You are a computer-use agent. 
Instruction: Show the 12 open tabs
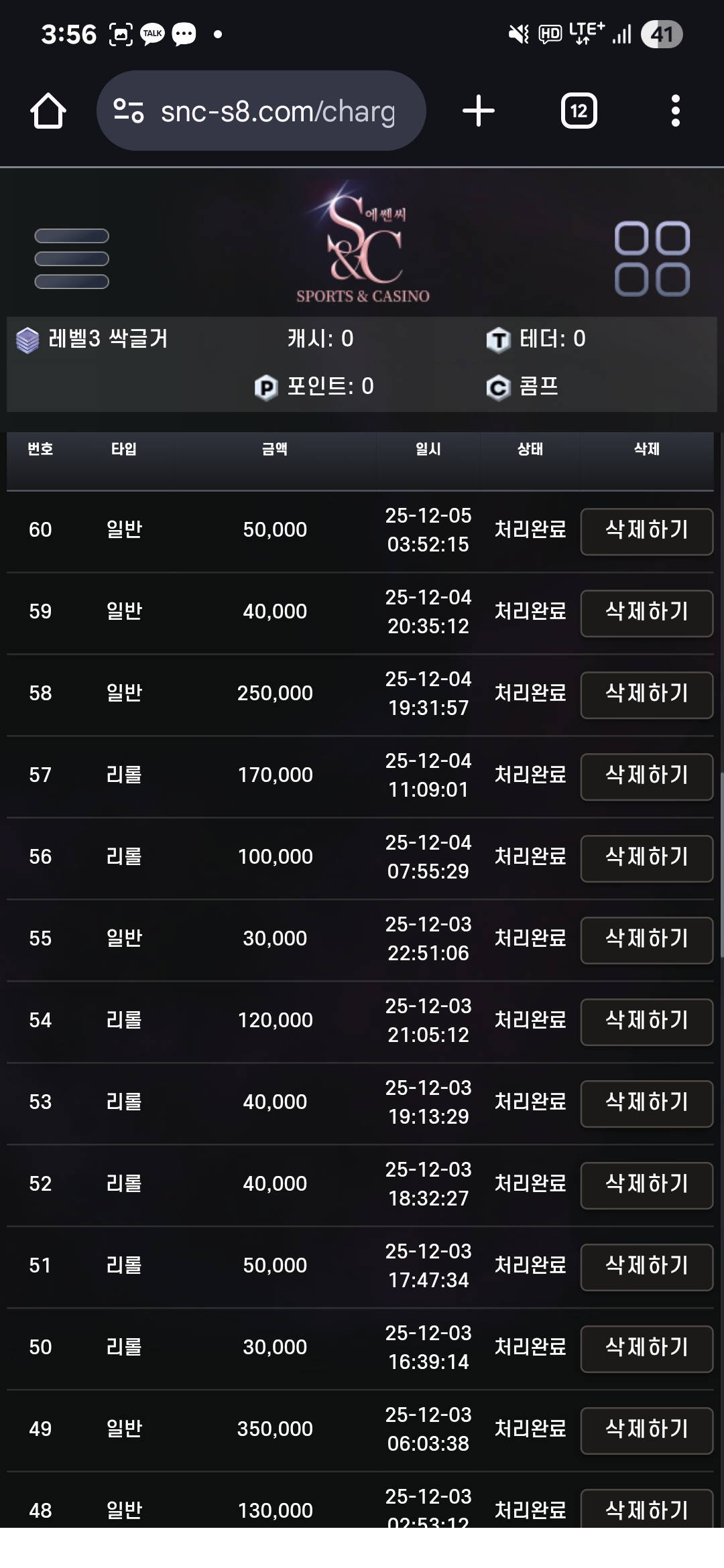[x=579, y=111]
